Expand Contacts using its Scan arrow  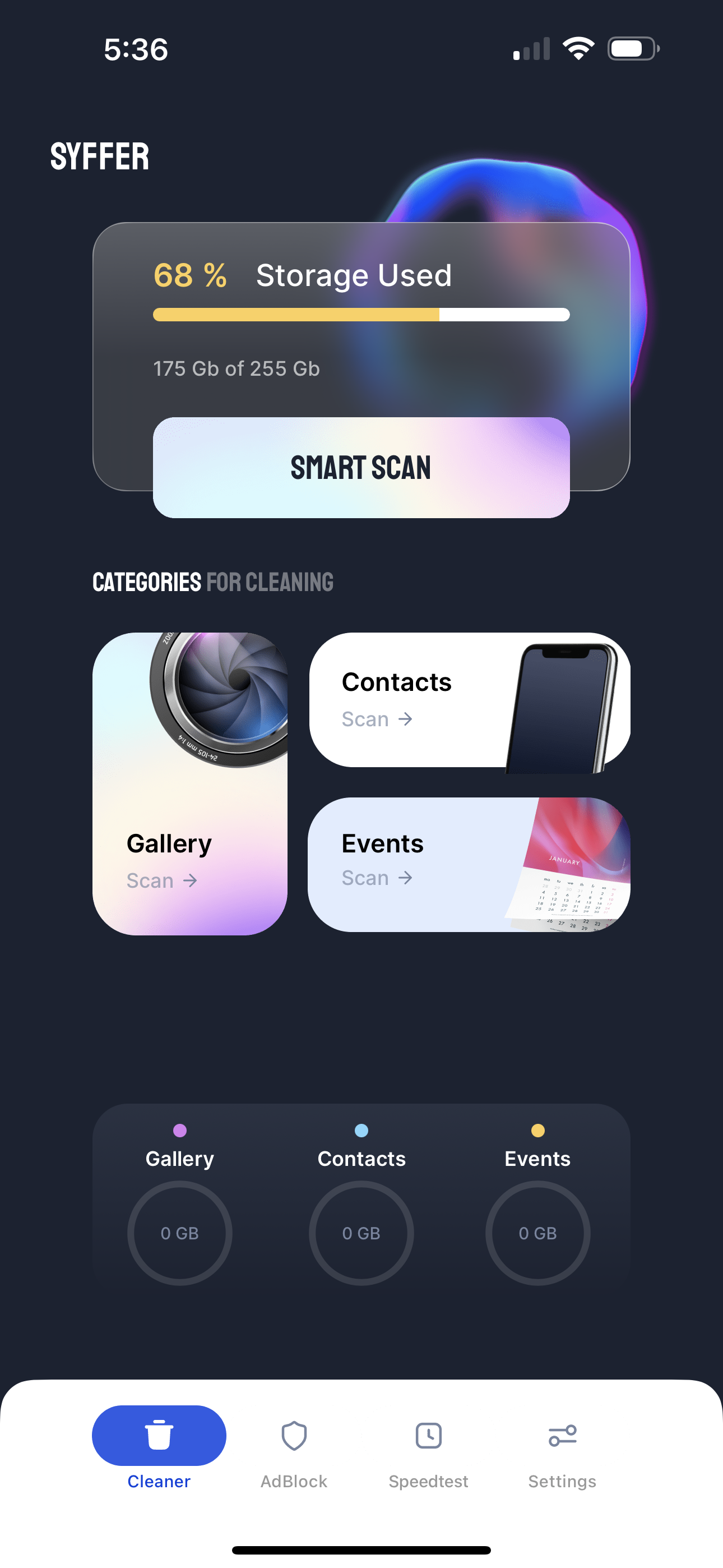(405, 719)
